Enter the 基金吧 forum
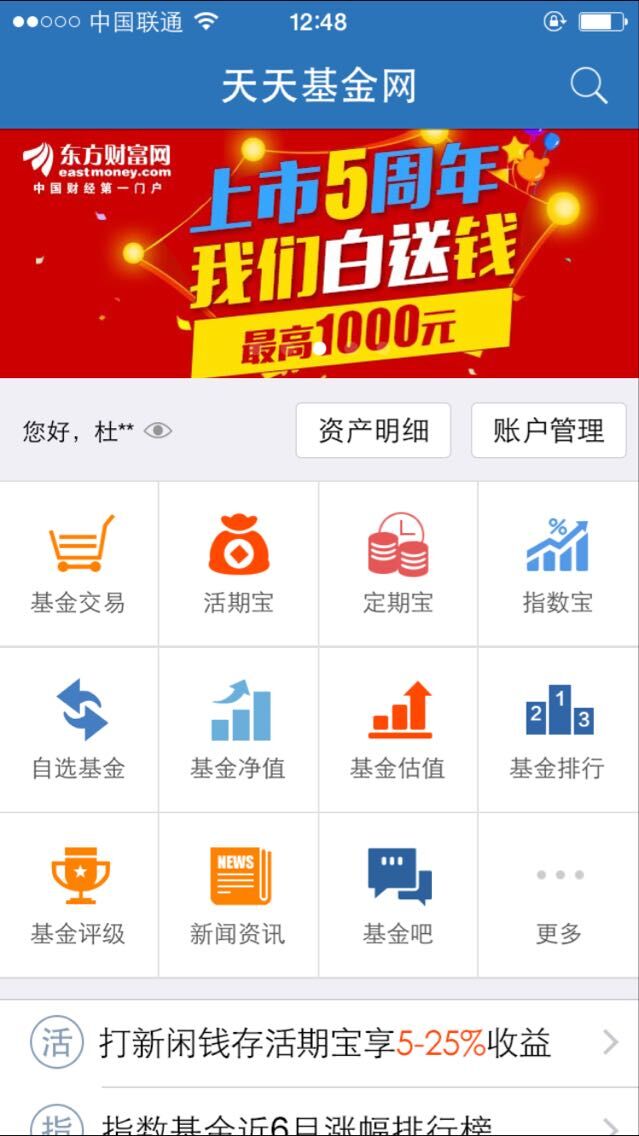The width and height of the screenshot is (639, 1136). [398, 896]
